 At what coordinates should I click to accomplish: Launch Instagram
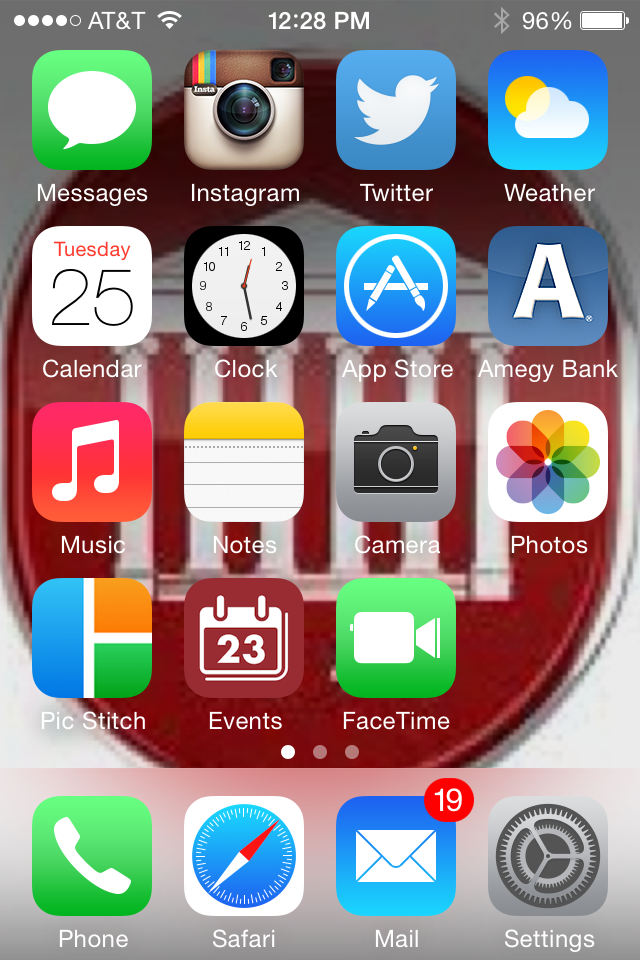pyautogui.click(x=244, y=110)
